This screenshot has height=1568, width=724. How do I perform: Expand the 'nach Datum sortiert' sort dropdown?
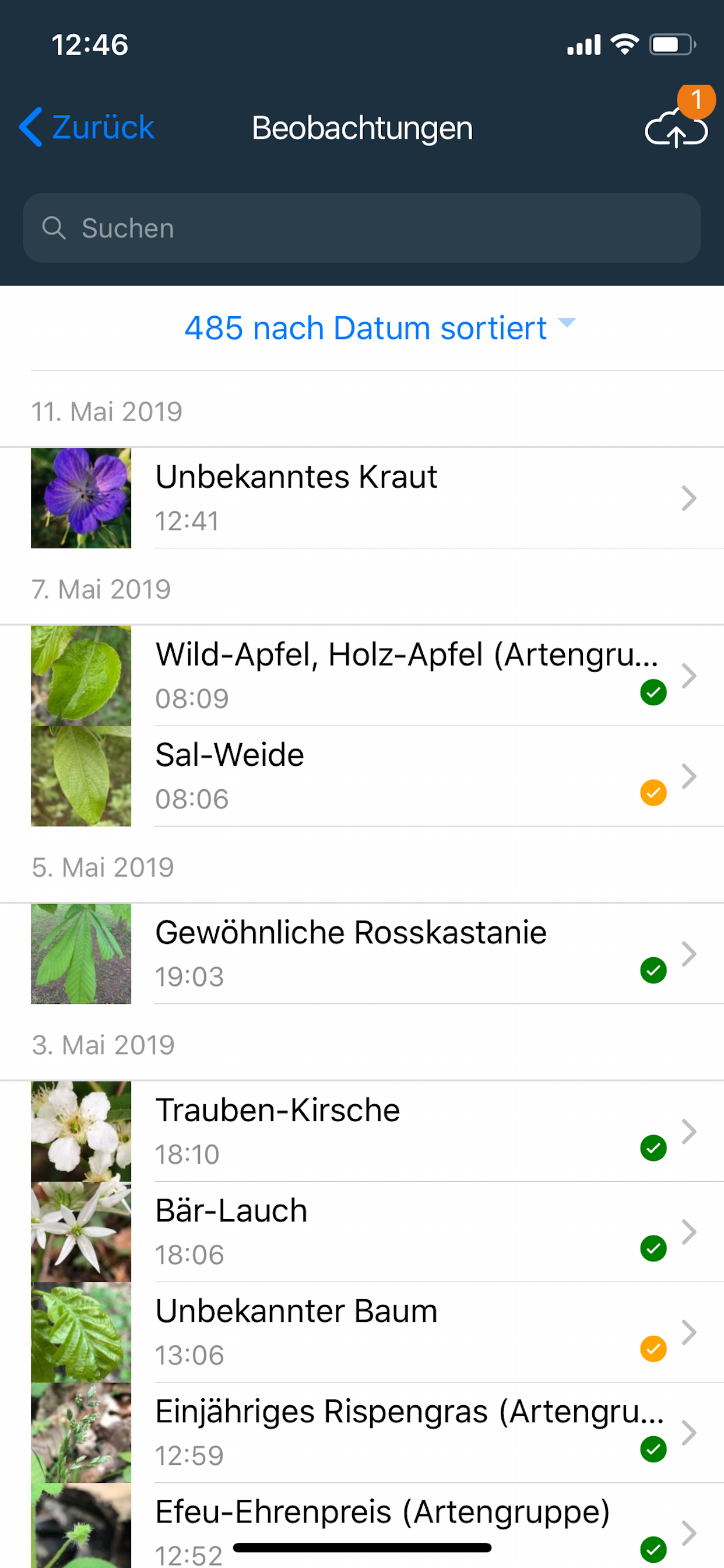tap(378, 328)
